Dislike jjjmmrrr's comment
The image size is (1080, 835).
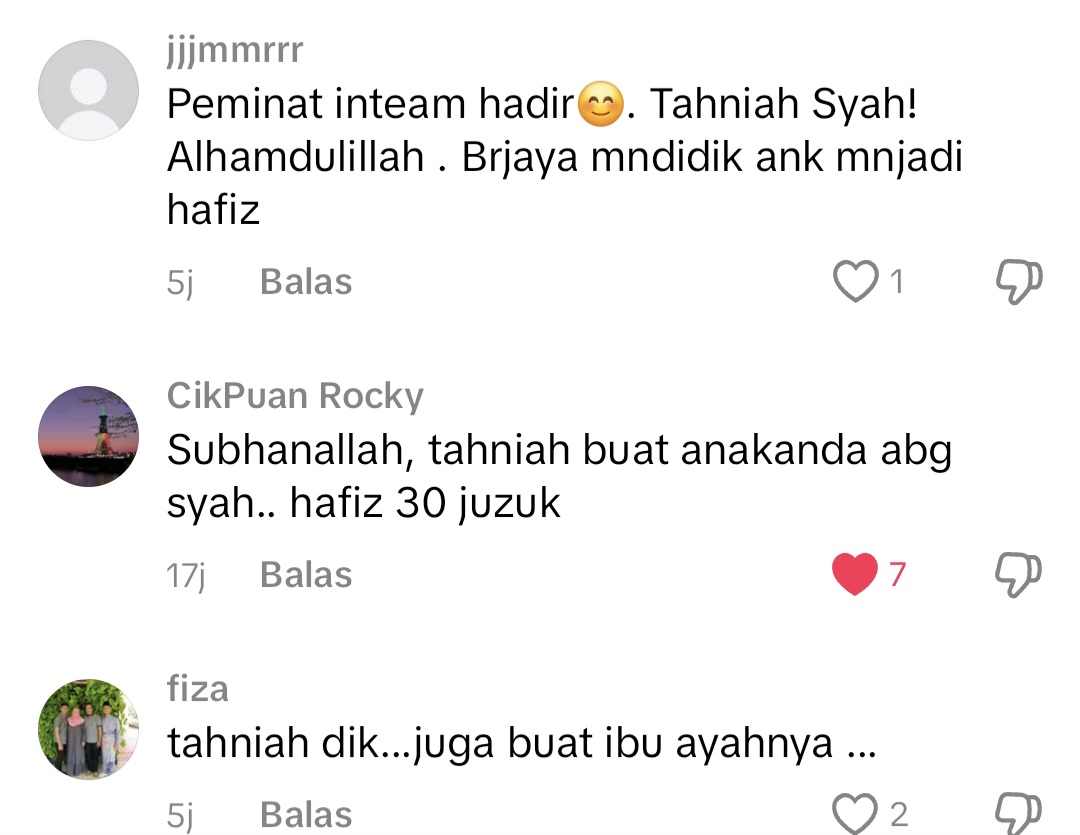[x=1019, y=283]
